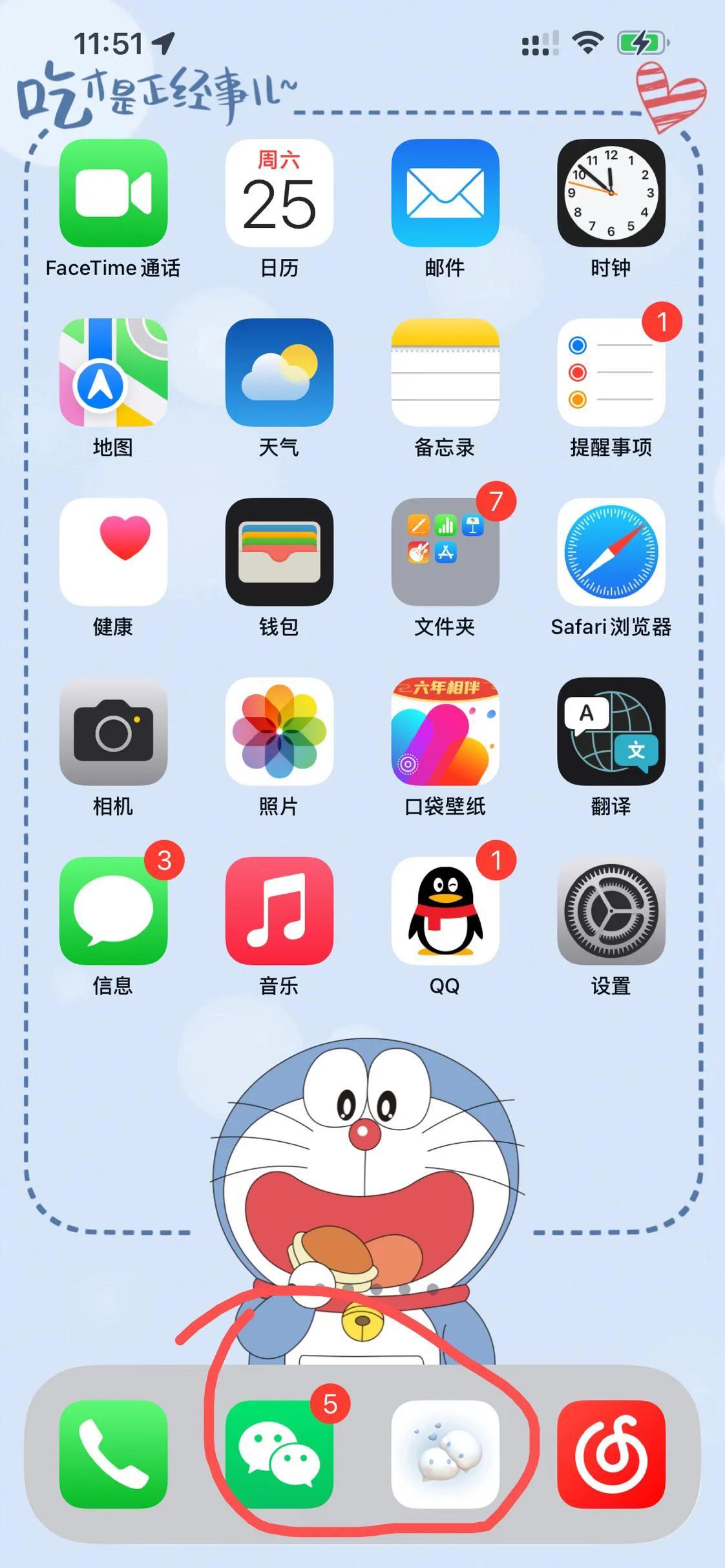View 照片 photos app
This screenshot has height=1568, width=725.
(279, 731)
